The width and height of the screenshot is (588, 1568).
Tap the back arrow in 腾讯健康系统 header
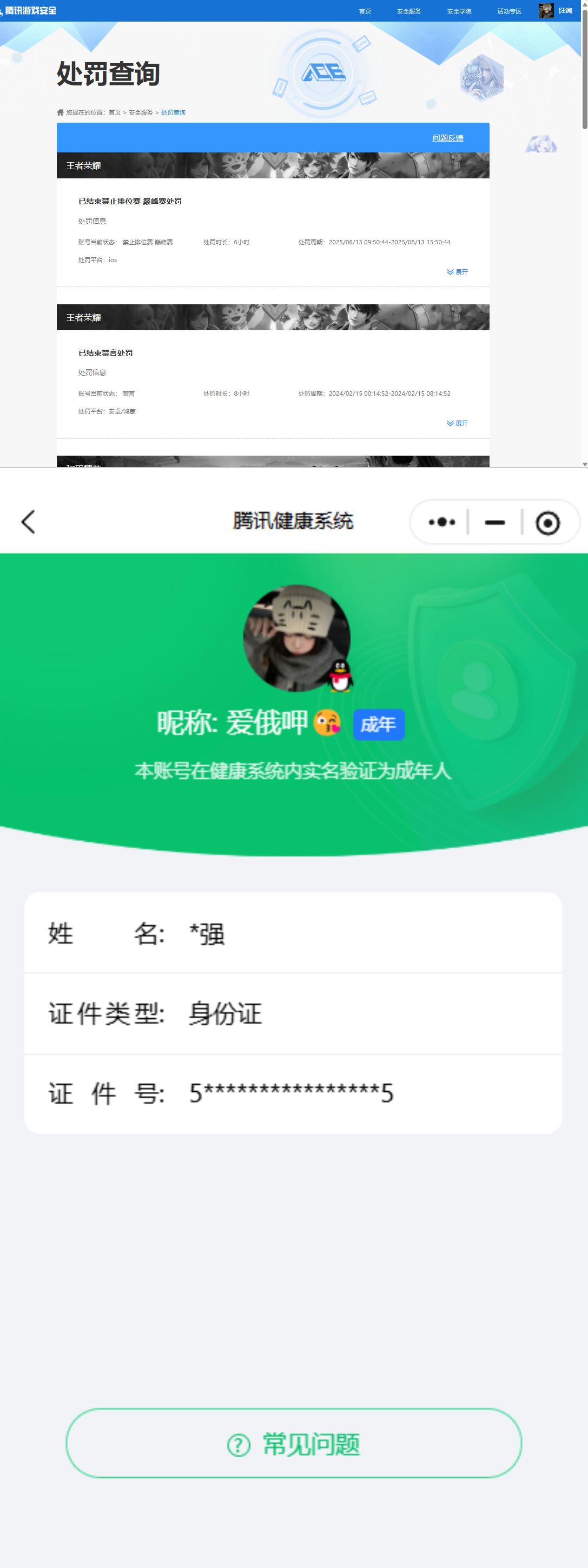[28, 522]
